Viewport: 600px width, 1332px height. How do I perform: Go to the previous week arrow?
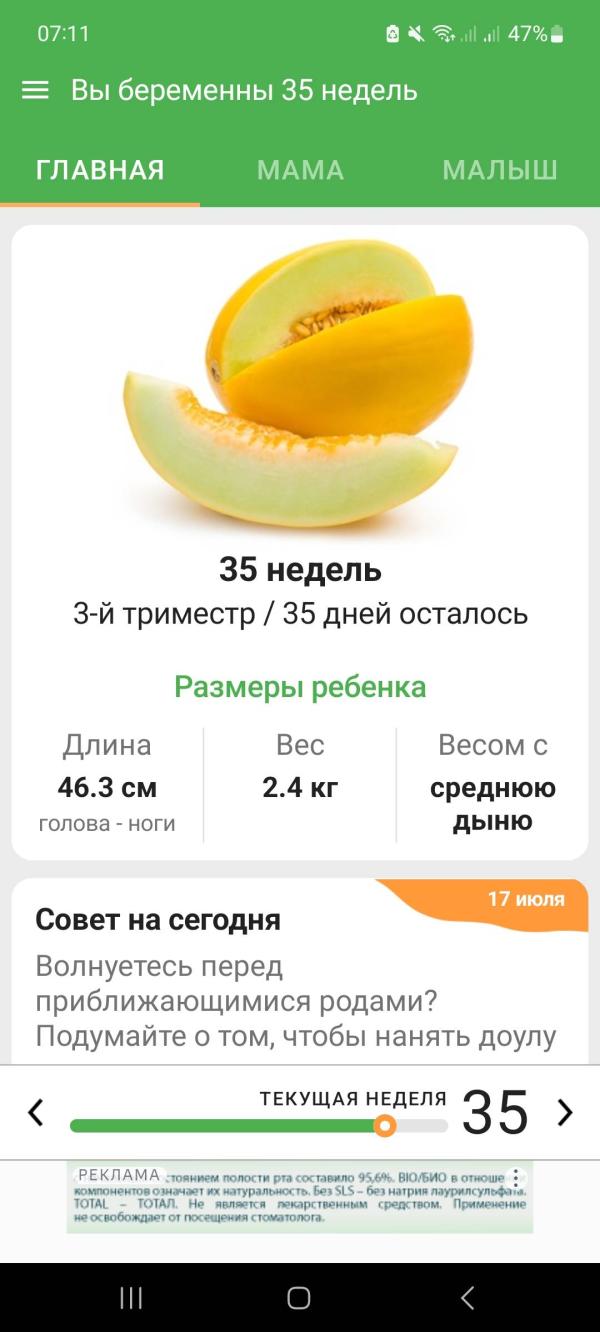36,1112
